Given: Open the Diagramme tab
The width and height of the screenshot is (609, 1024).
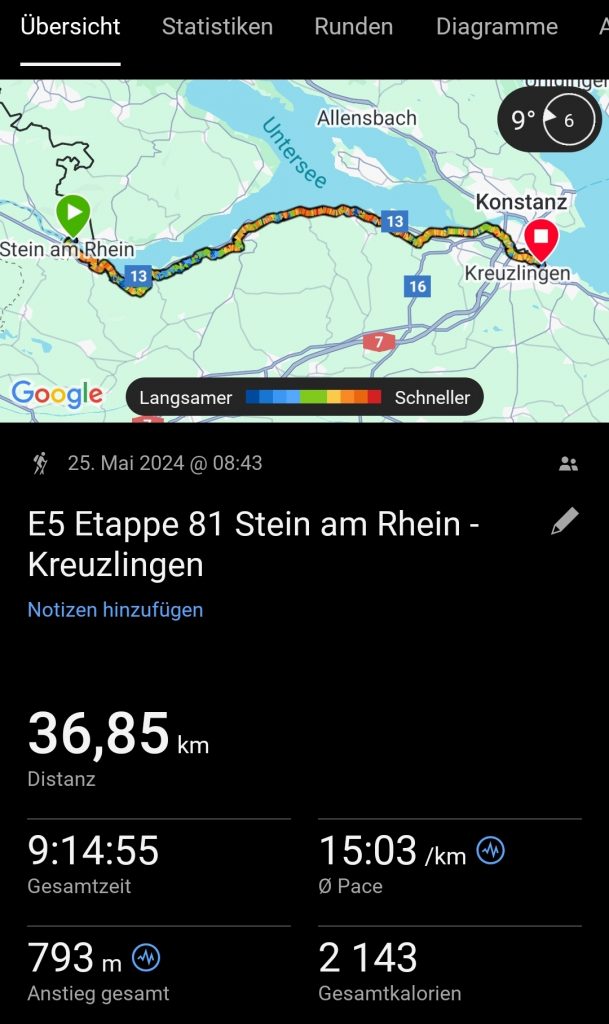Looking at the screenshot, I should coord(496,27).
